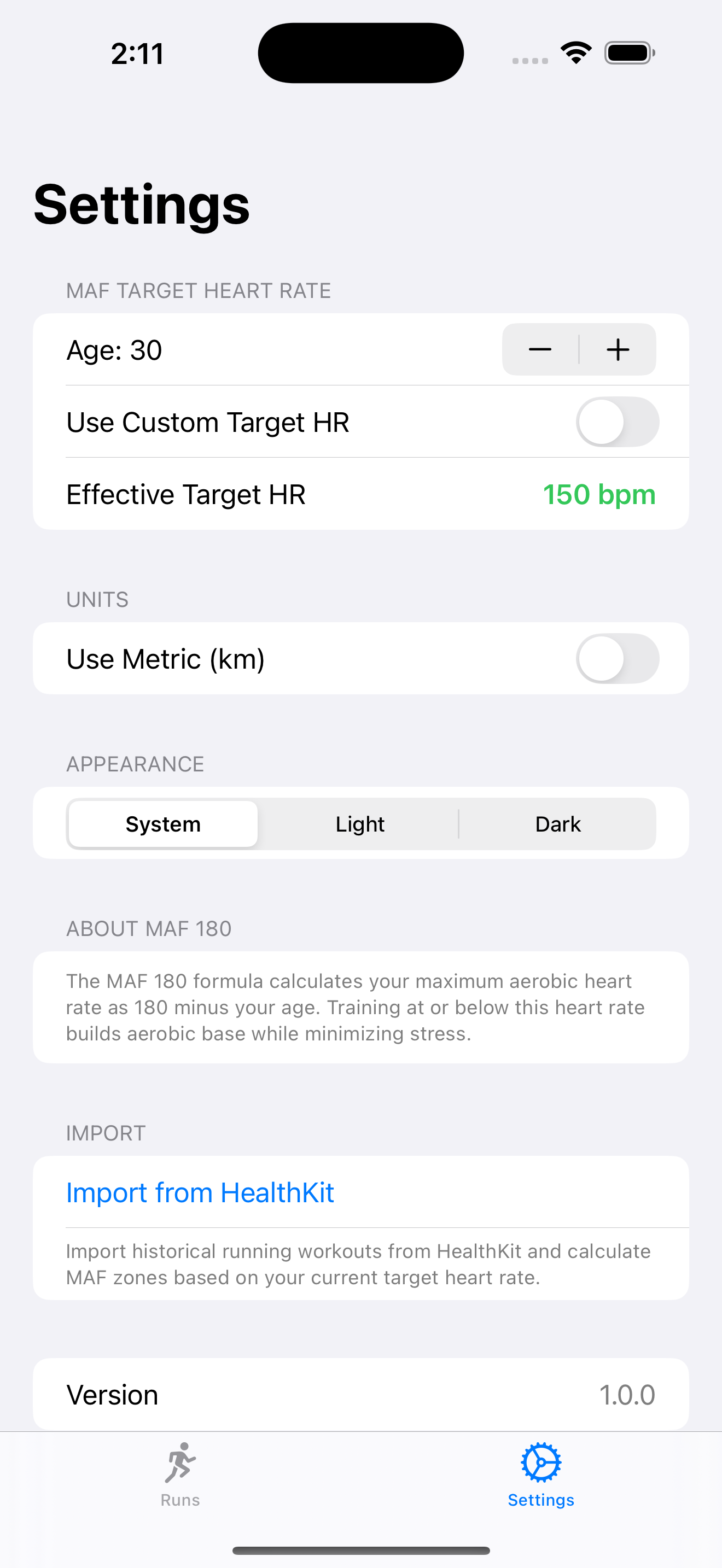Tap the Effective Target HR 150 bpm value
722x1568 pixels.
[599, 494]
